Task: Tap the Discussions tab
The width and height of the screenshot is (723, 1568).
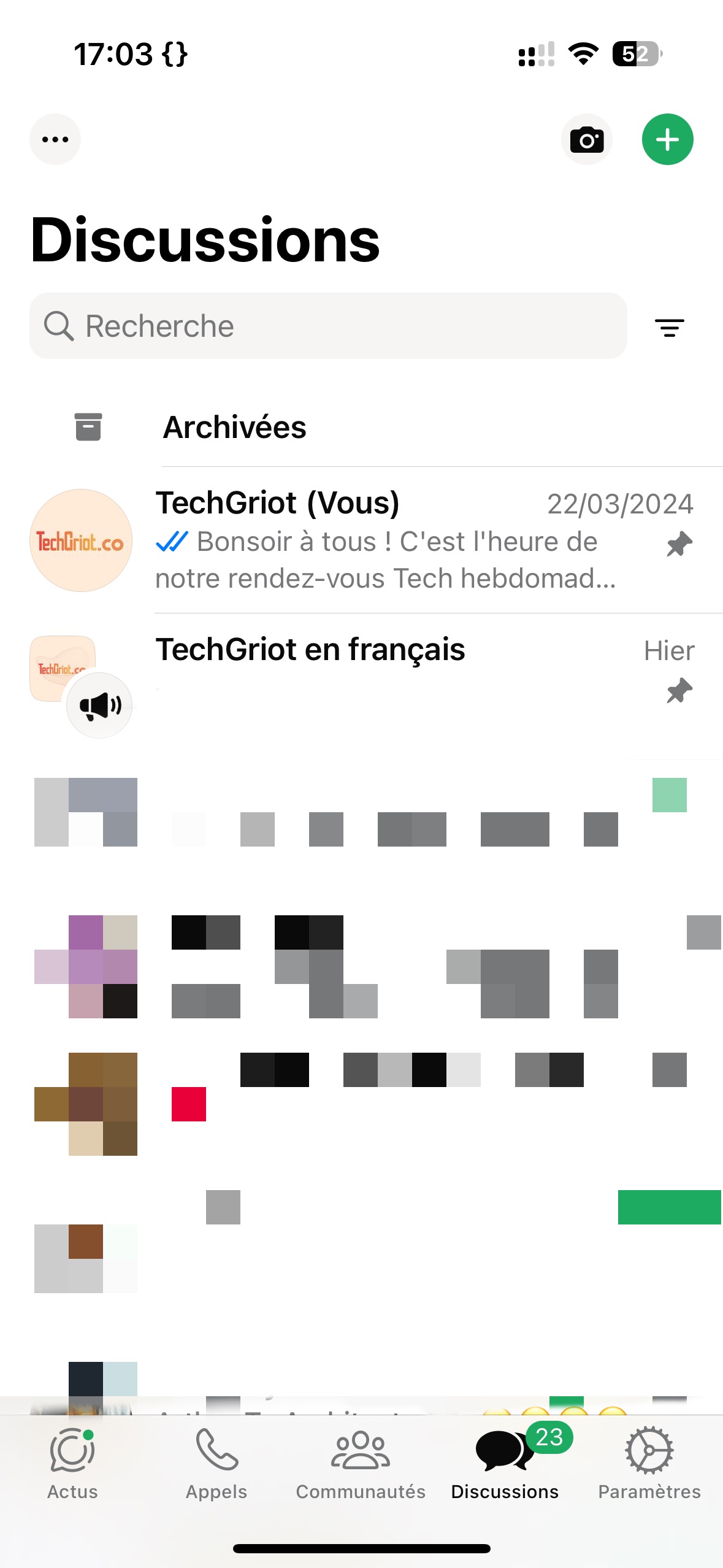Action: [x=505, y=1463]
